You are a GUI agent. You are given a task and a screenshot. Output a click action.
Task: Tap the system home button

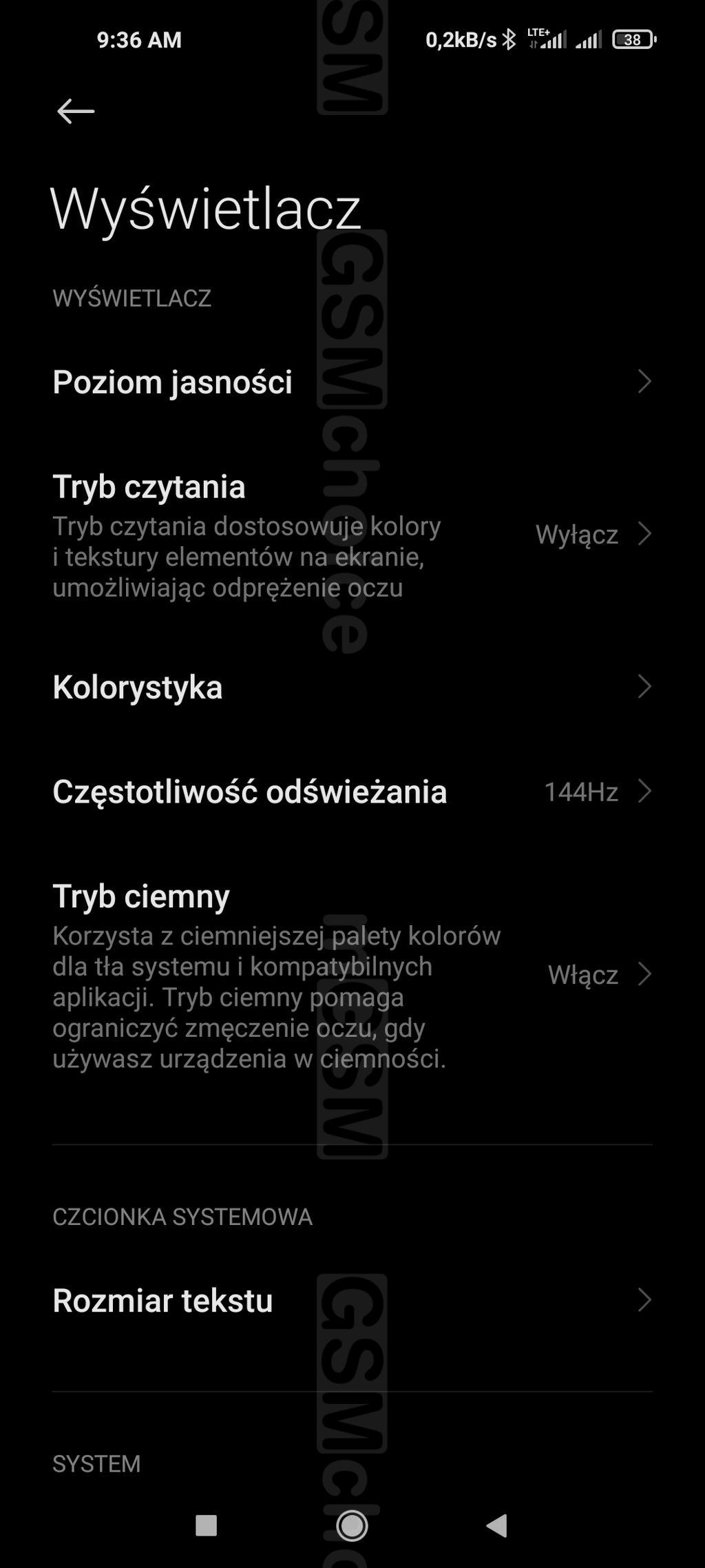(x=352, y=1526)
